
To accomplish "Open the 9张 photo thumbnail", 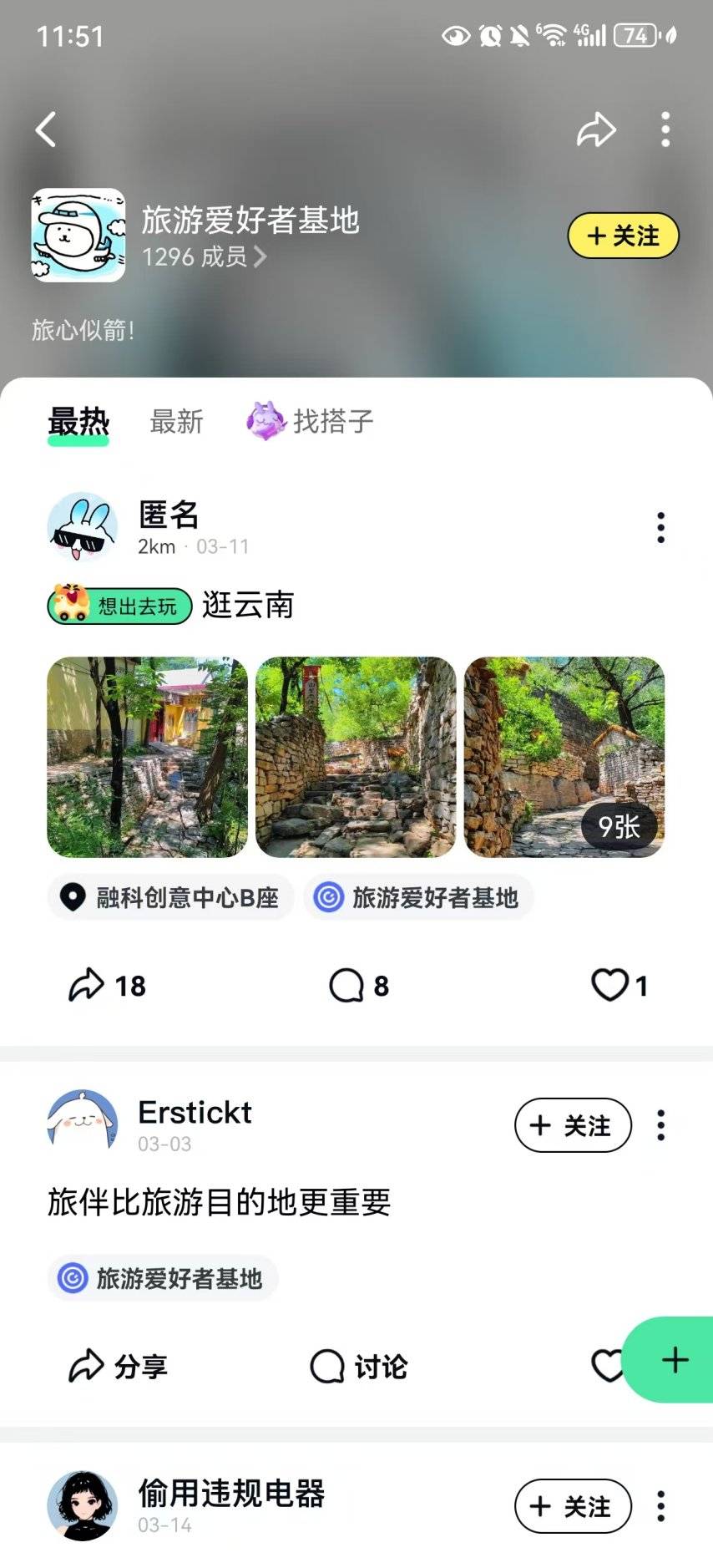I will (564, 757).
